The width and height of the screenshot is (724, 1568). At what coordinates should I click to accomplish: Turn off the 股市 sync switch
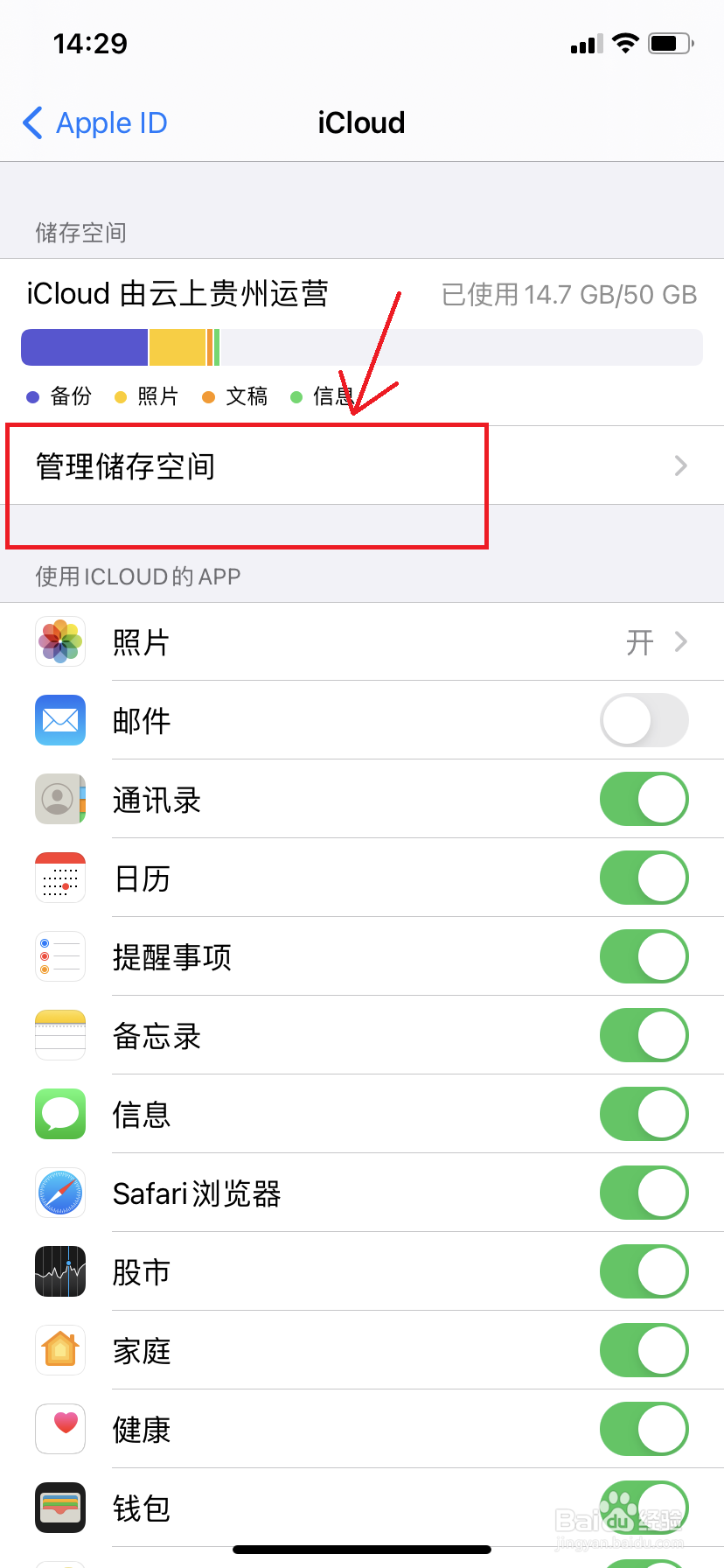[x=644, y=1271]
